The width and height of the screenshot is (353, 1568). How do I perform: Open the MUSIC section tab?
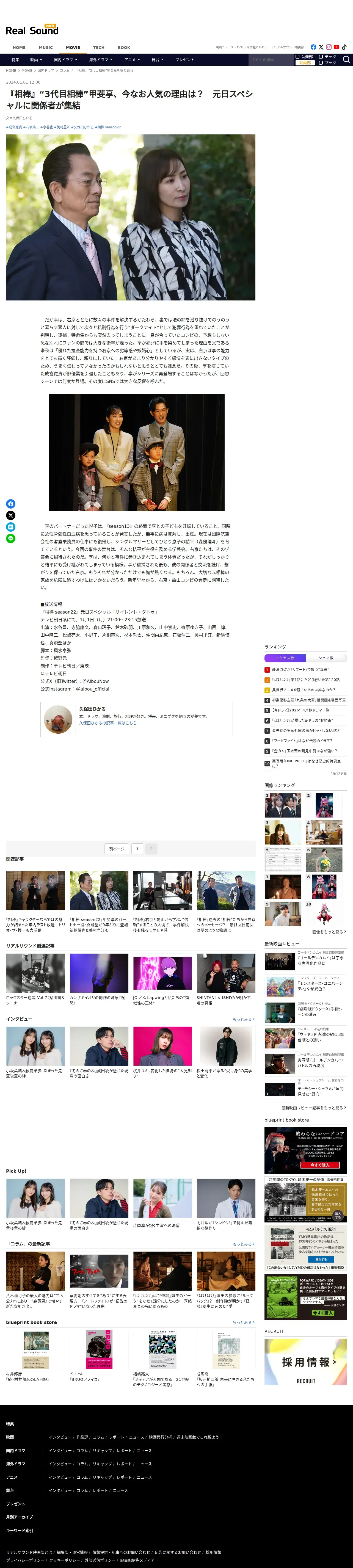pyautogui.click(x=46, y=48)
